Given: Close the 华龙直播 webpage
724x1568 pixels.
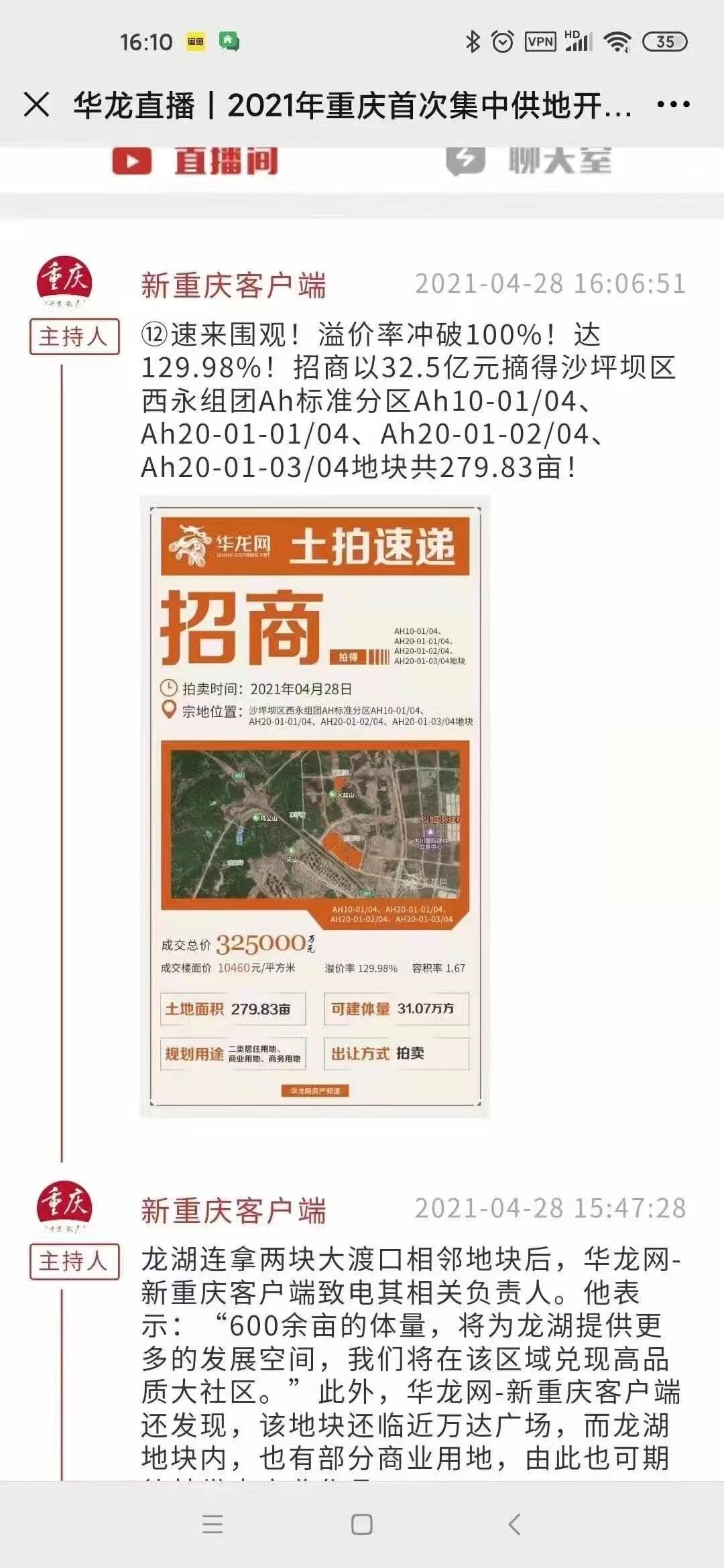Looking at the screenshot, I should tap(36, 105).
